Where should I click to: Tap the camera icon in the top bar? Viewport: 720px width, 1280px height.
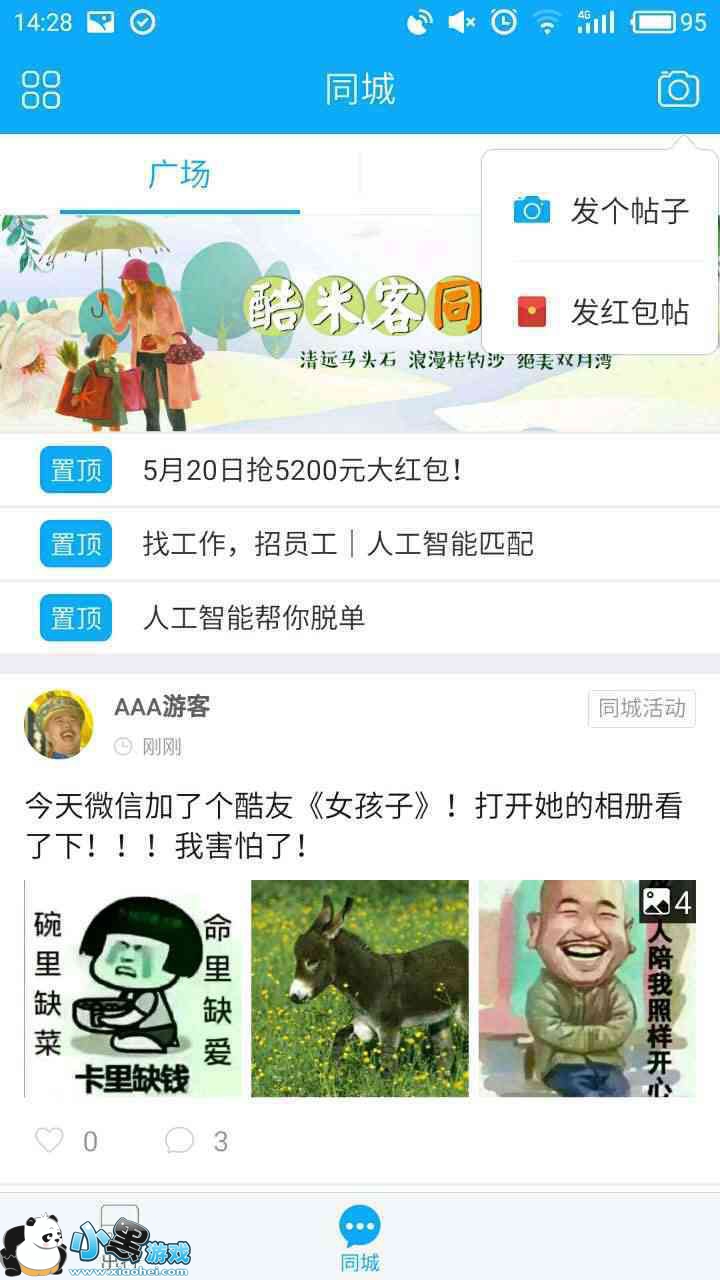678,89
